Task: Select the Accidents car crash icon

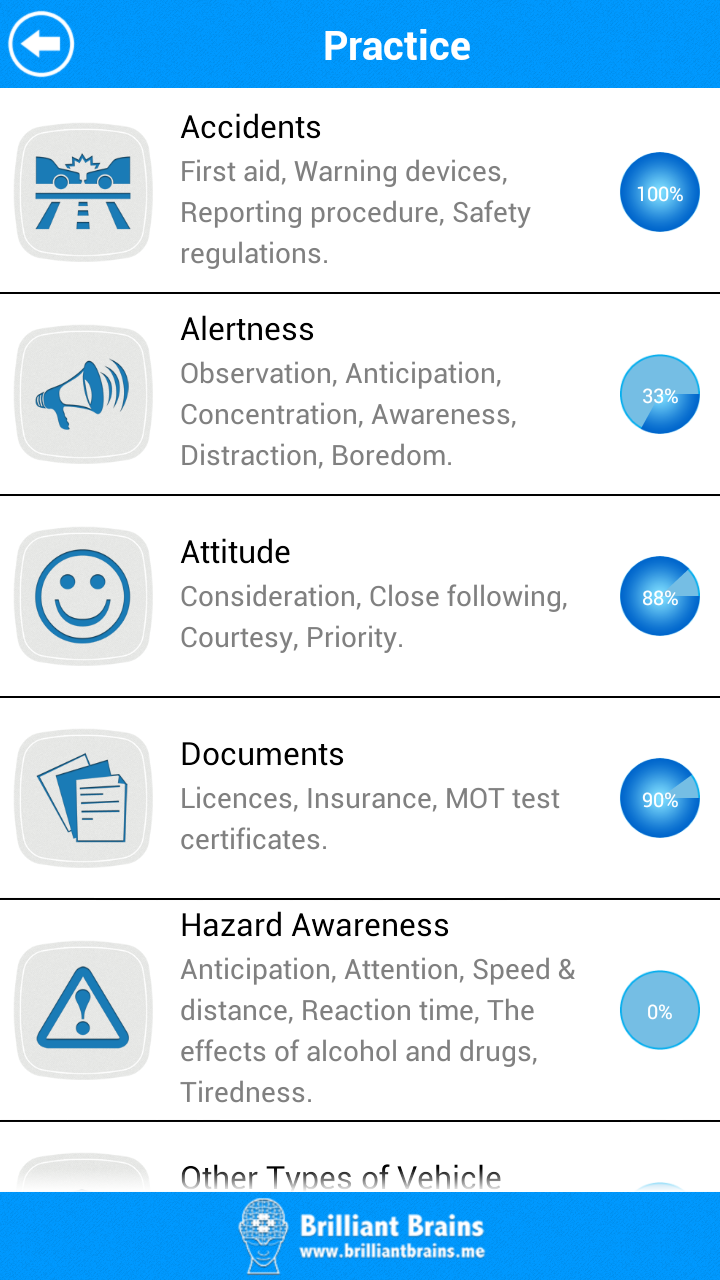Action: [x=83, y=192]
